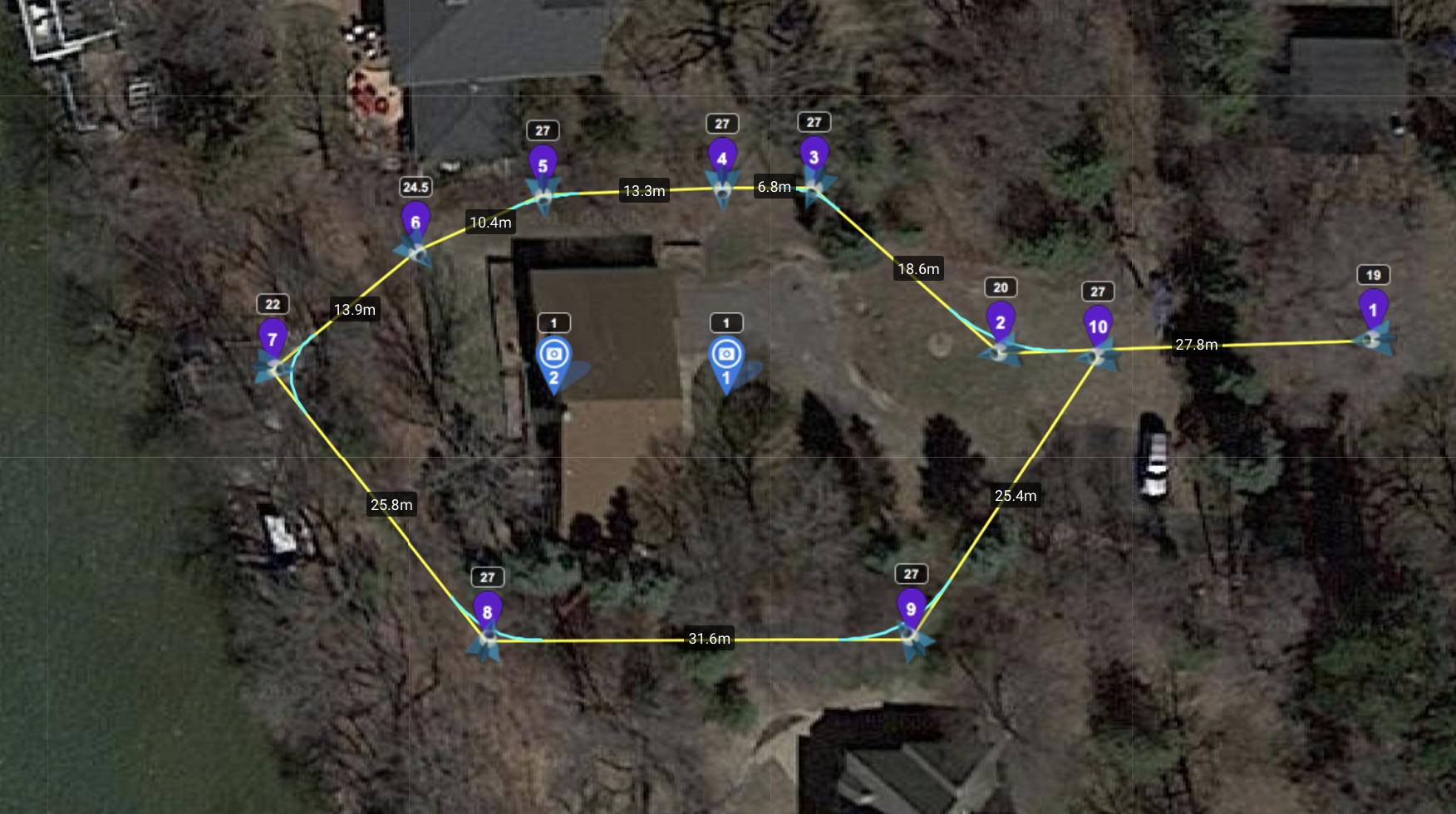Select waypoint 5 marker

click(x=543, y=166)
